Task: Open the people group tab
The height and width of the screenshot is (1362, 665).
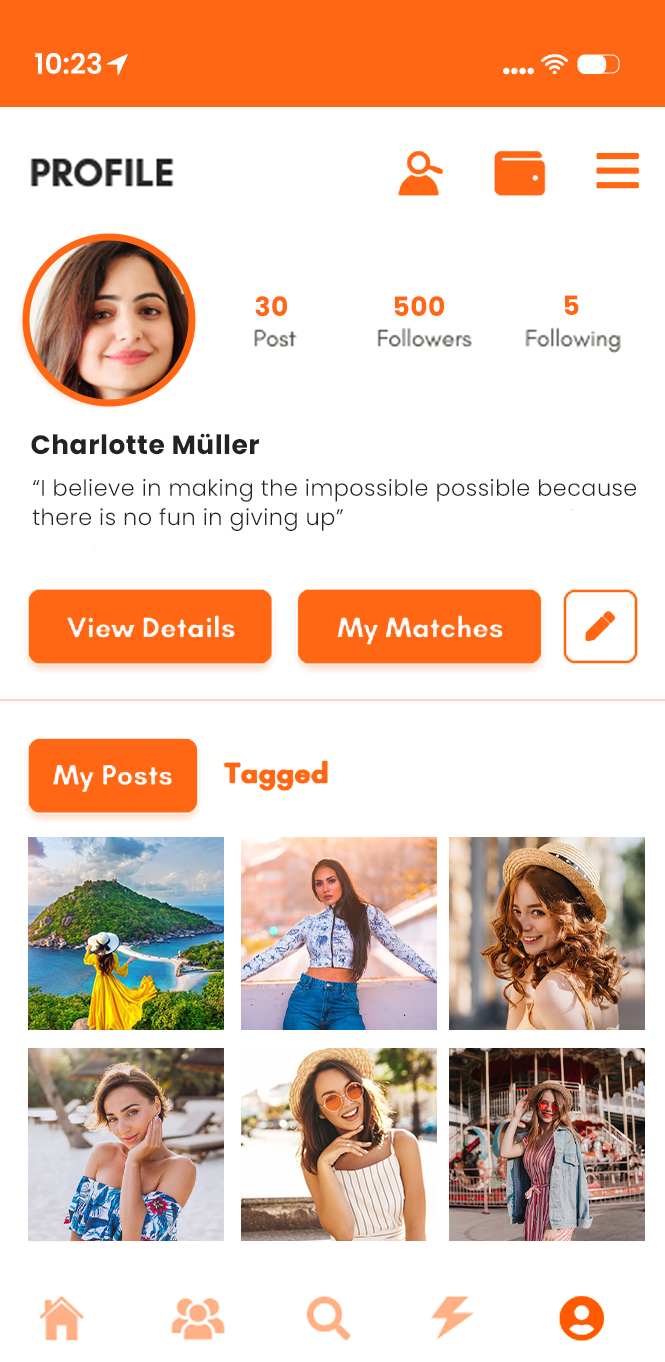Action: click(x=198, y=1318)
